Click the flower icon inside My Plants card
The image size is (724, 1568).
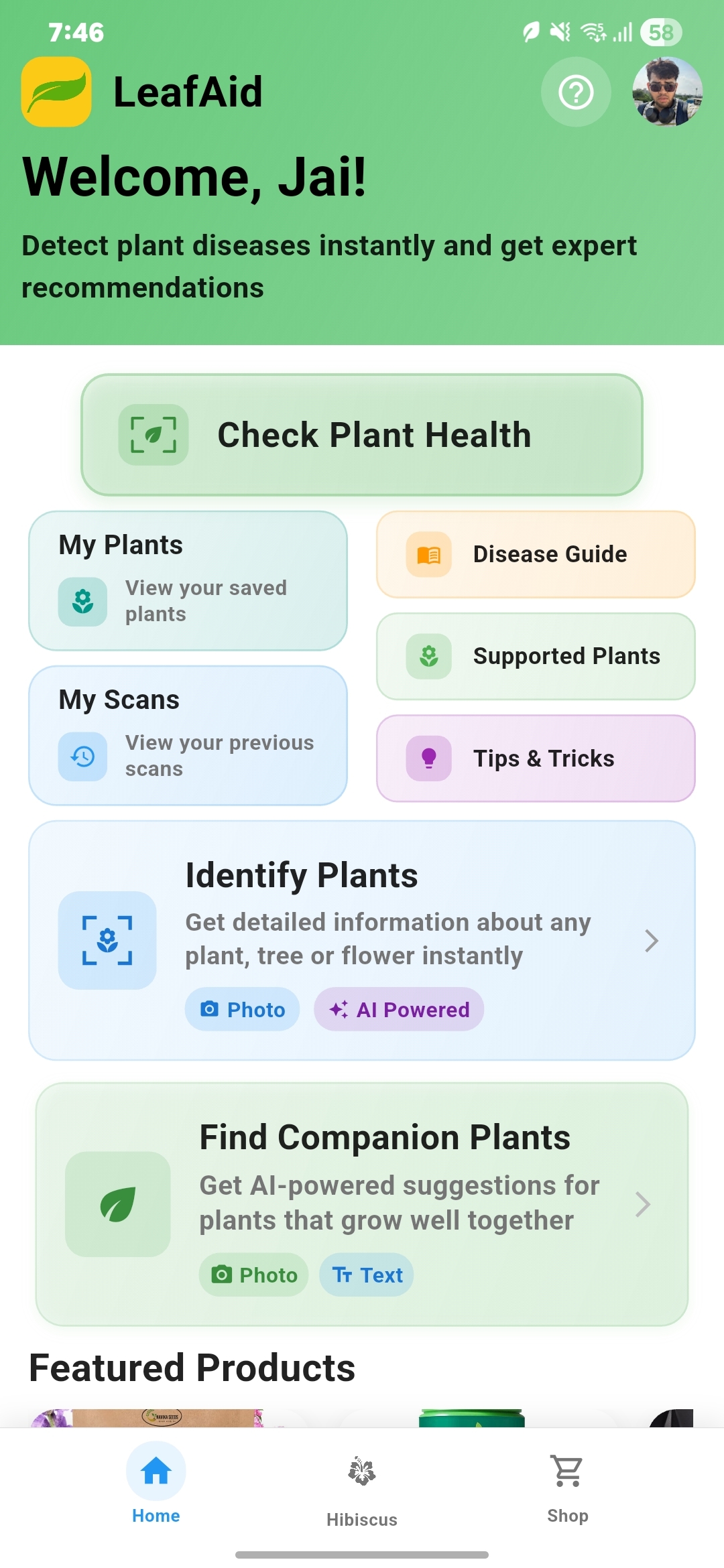click(82, 601)
